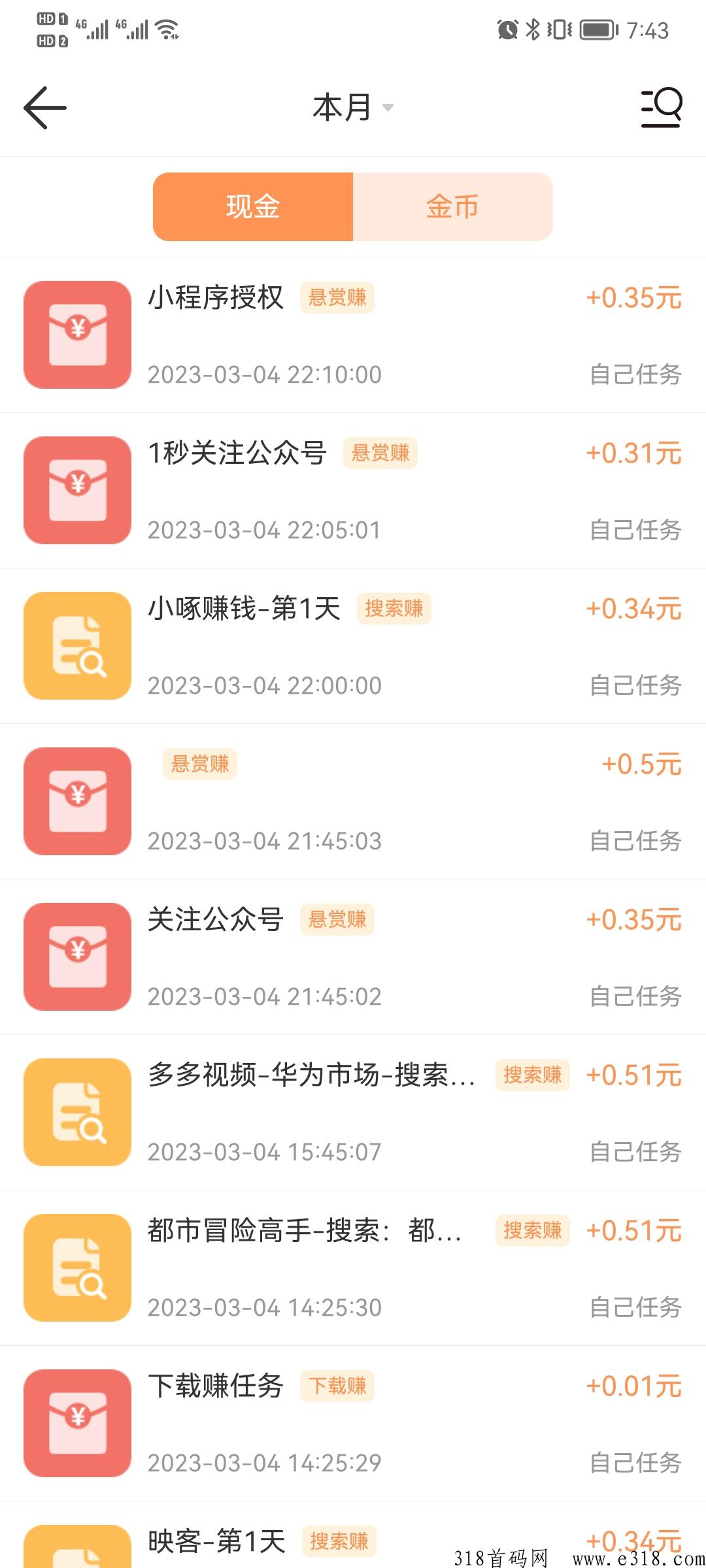706x1568 pixels.
Task: Open the 都市冒险高手 record
Action: pos(353,1268)
